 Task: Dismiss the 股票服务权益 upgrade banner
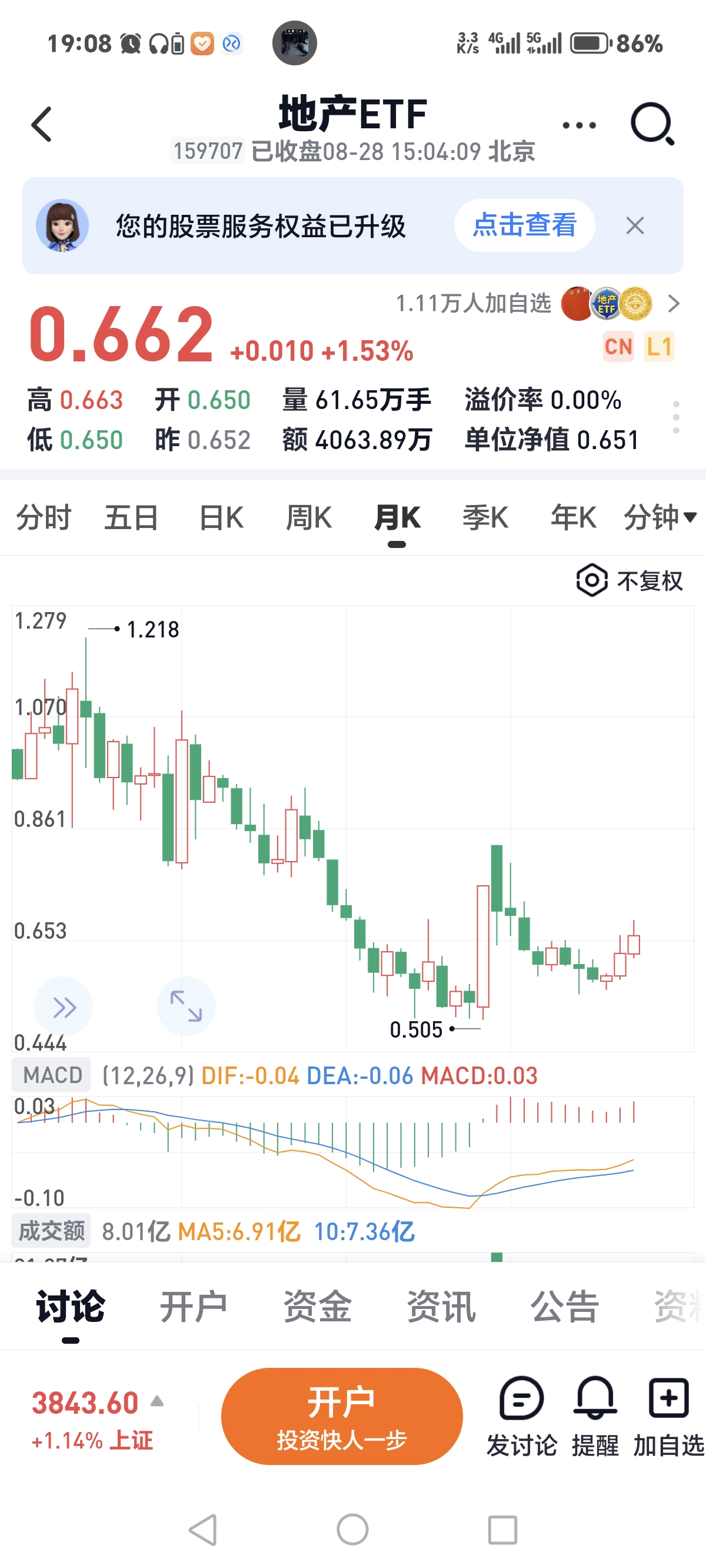click(x=635, y=226)
